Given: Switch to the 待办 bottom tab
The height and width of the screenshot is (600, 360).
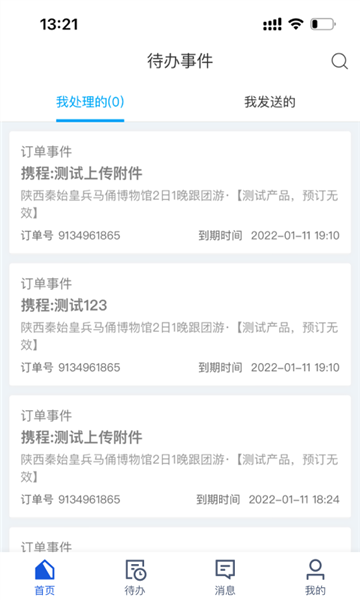Looking at the screenshot, I should 135,577.
